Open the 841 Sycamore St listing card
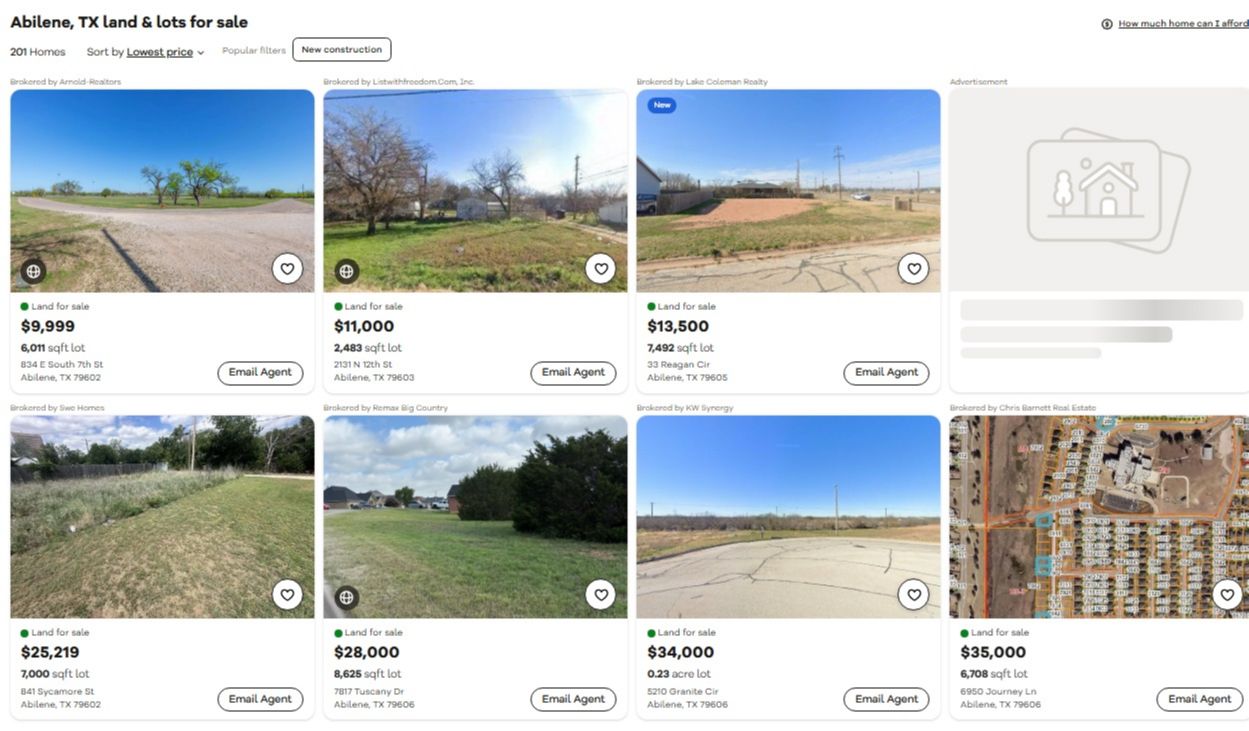 click(x=162, y=516)
